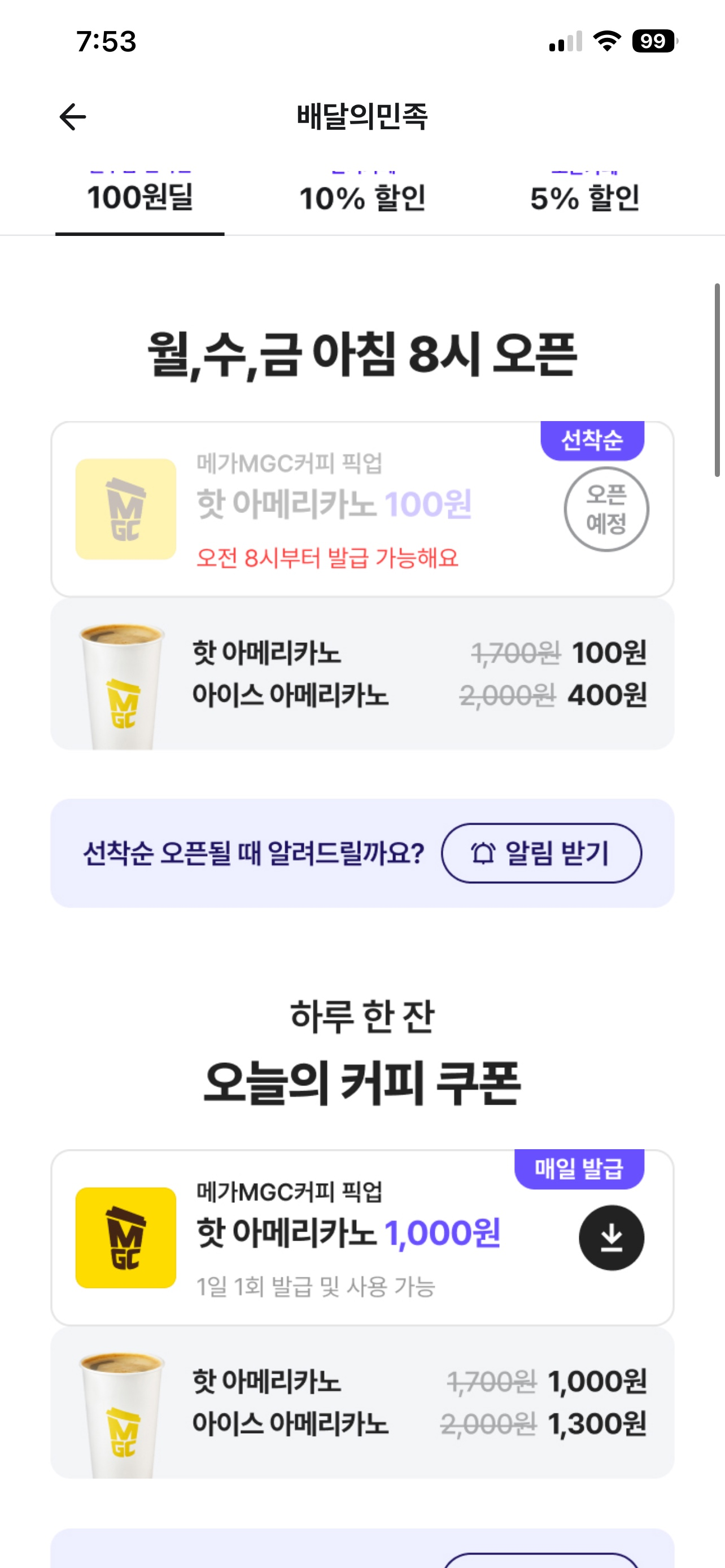Image resolution: width=725 pixels, height=1568 pixels.
Task: Open the 5% 할인 tab
Action: pyautogui.click(x=584, y=198)
